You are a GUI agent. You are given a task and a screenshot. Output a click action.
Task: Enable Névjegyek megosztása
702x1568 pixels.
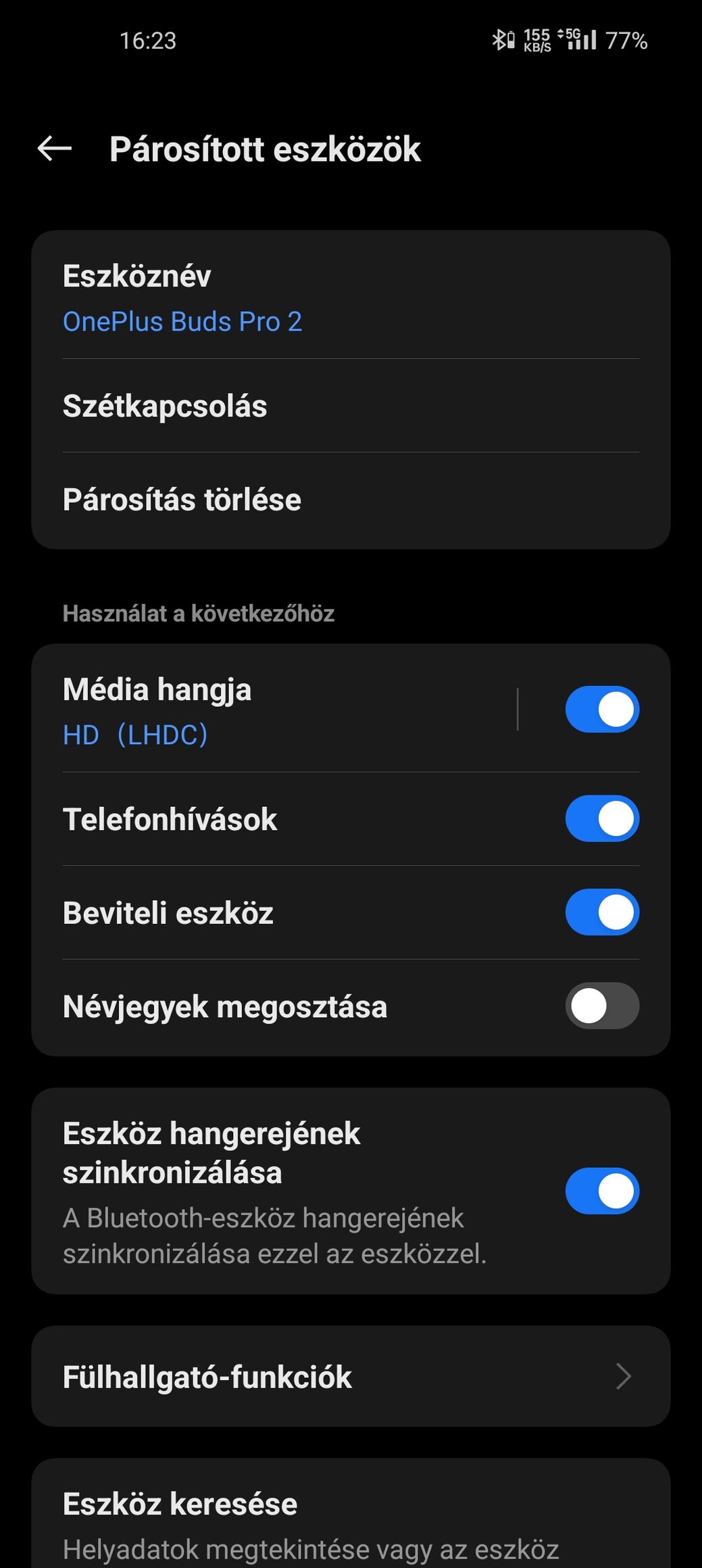tap(602, 1006)
